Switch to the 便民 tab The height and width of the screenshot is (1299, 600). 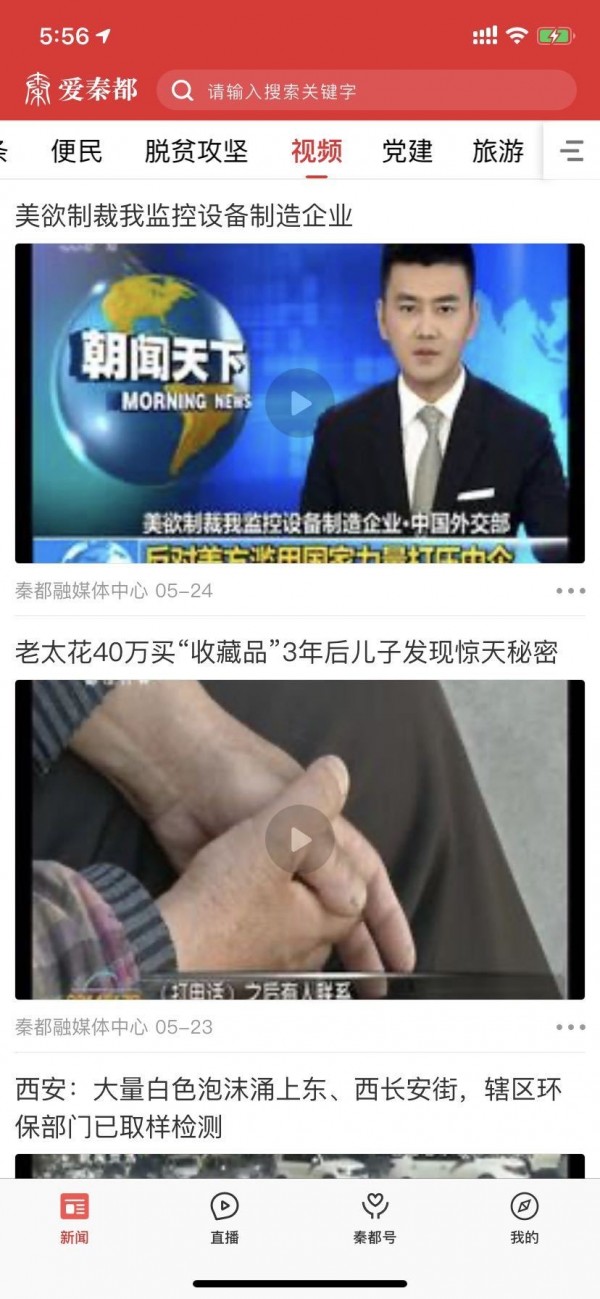pyautogui.click(x=77, y=151)
